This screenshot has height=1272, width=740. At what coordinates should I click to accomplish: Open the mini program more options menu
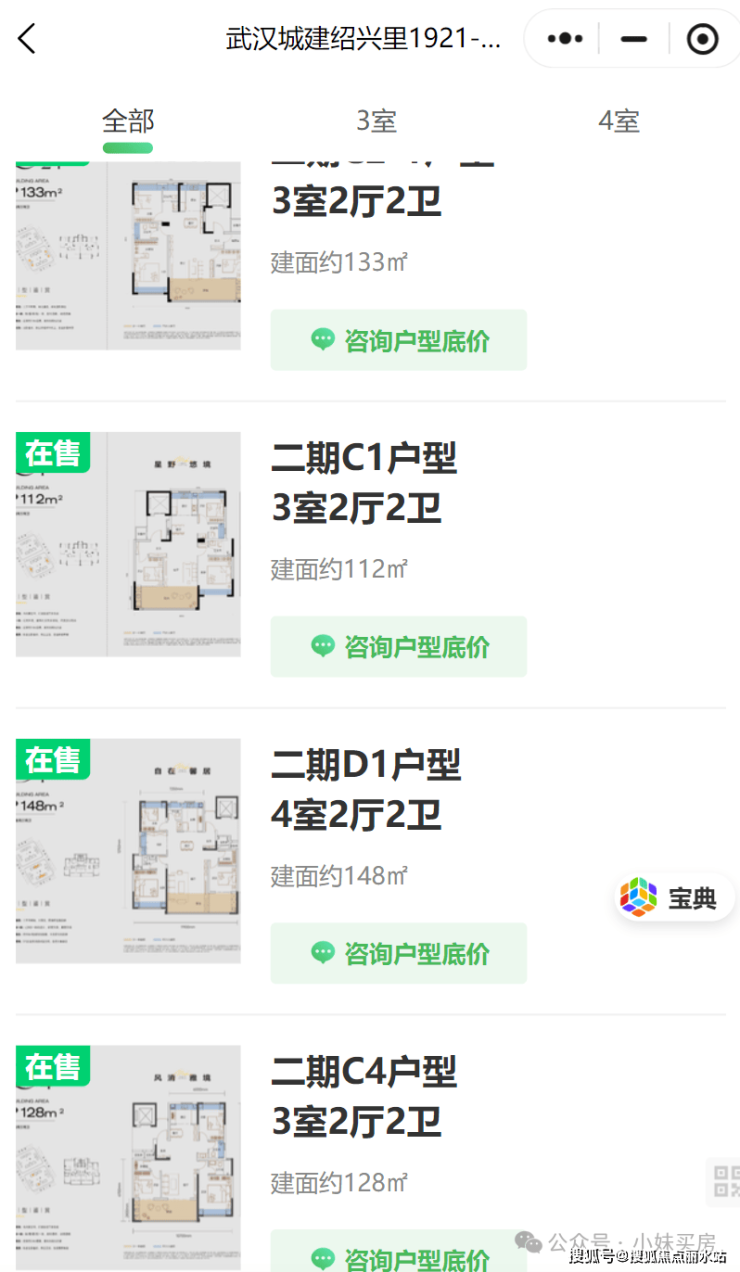[x=565, y=40]
